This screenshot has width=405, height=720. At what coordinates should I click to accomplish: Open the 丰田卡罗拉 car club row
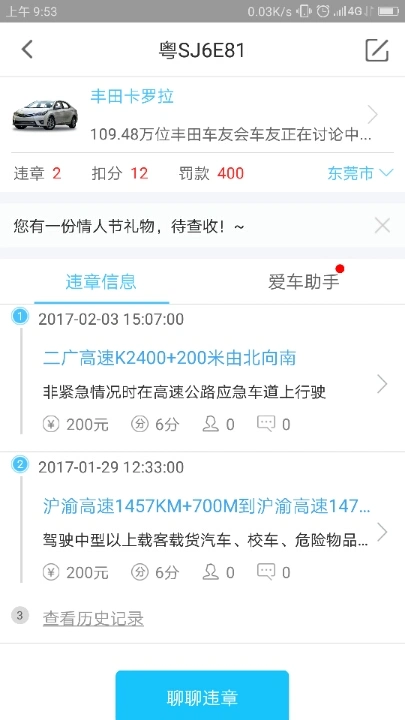click(202, 115)
